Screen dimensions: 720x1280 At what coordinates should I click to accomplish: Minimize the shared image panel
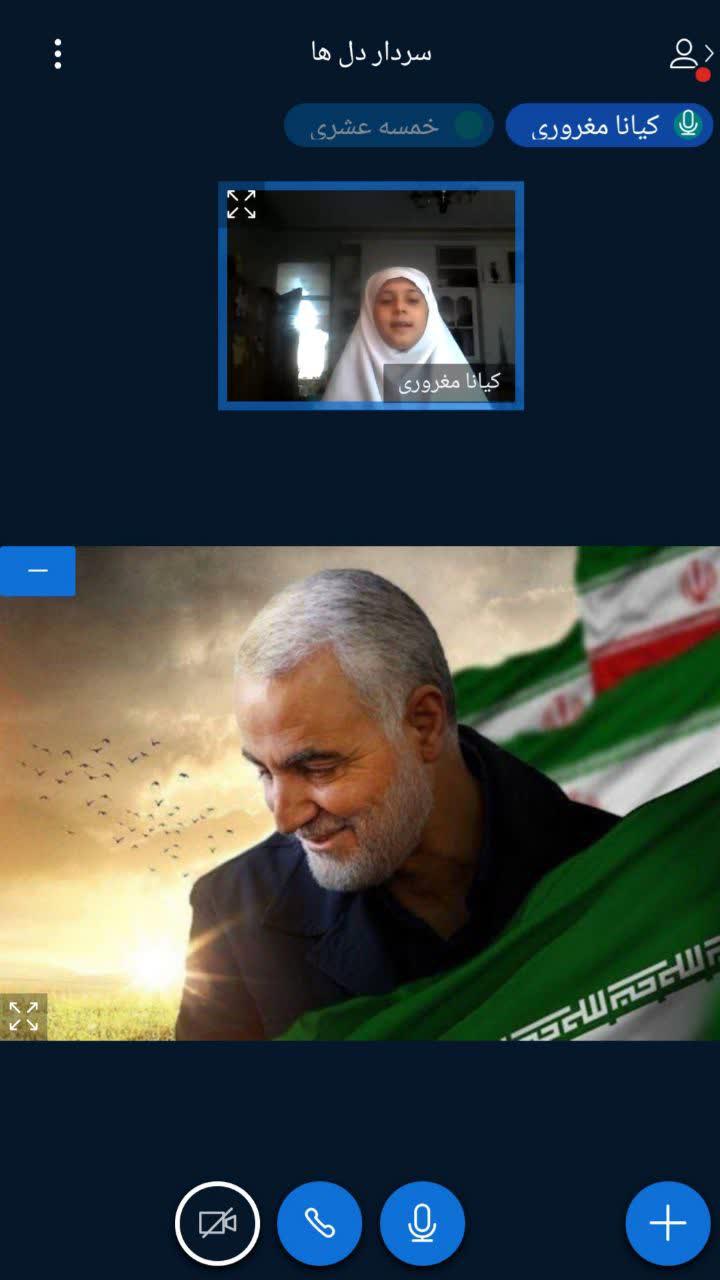pyautogui.click(x=38, y=571)
